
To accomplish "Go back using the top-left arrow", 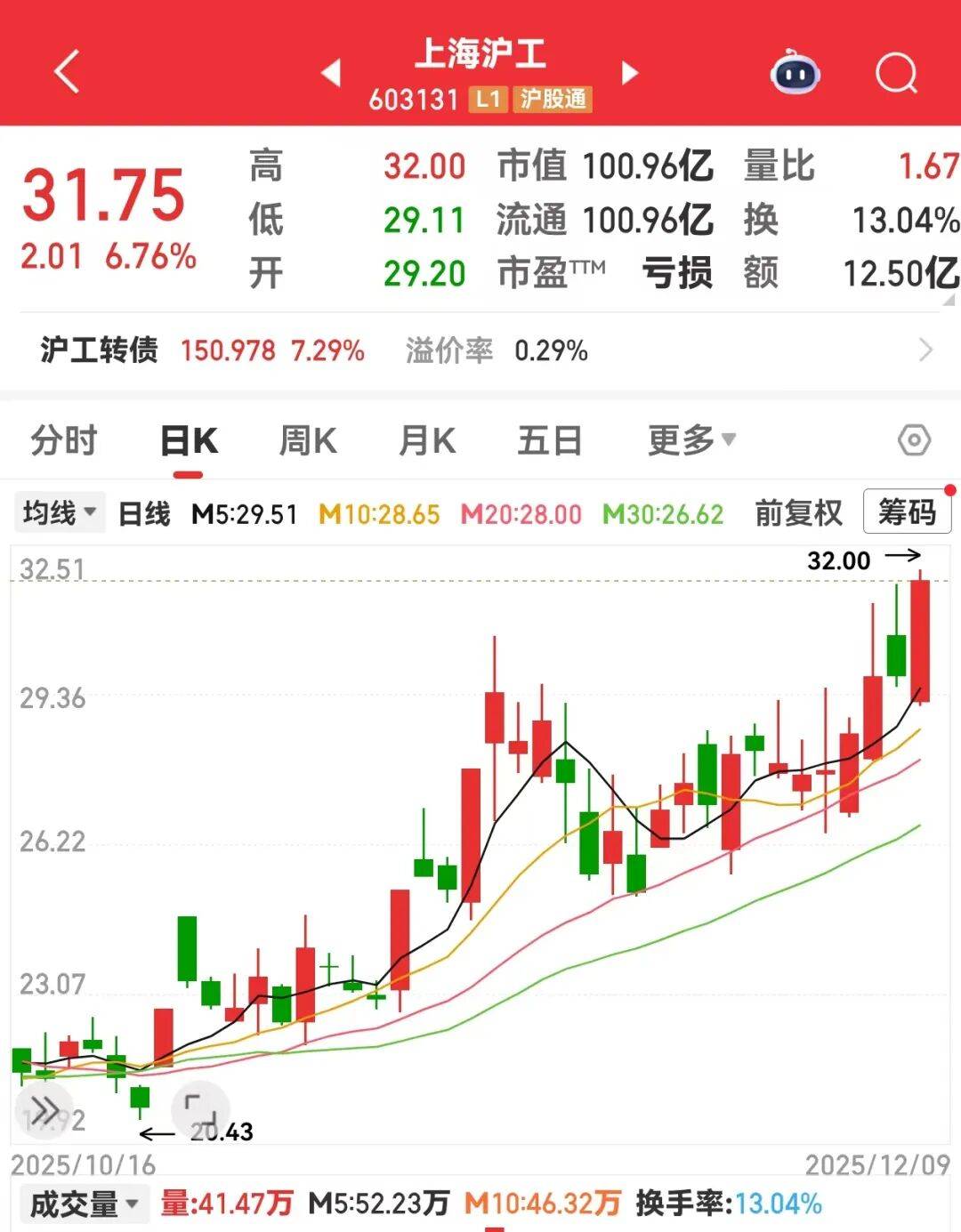I will click(67, 72).
